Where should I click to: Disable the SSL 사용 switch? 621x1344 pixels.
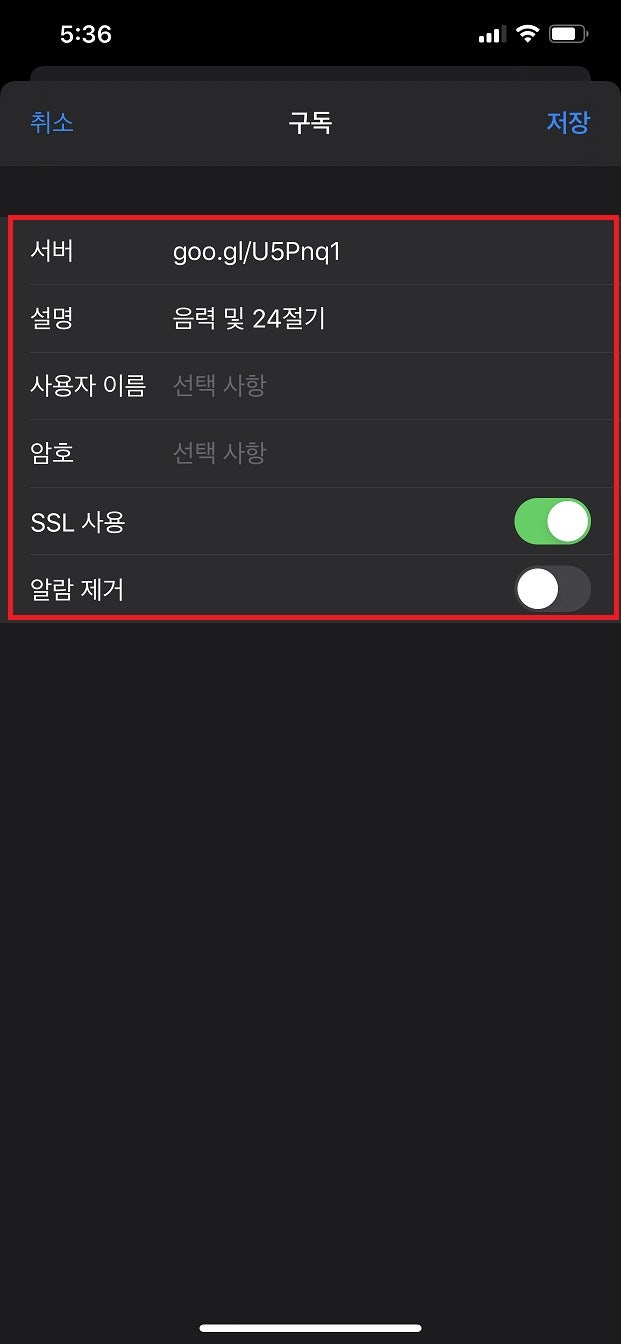[552, 522]
